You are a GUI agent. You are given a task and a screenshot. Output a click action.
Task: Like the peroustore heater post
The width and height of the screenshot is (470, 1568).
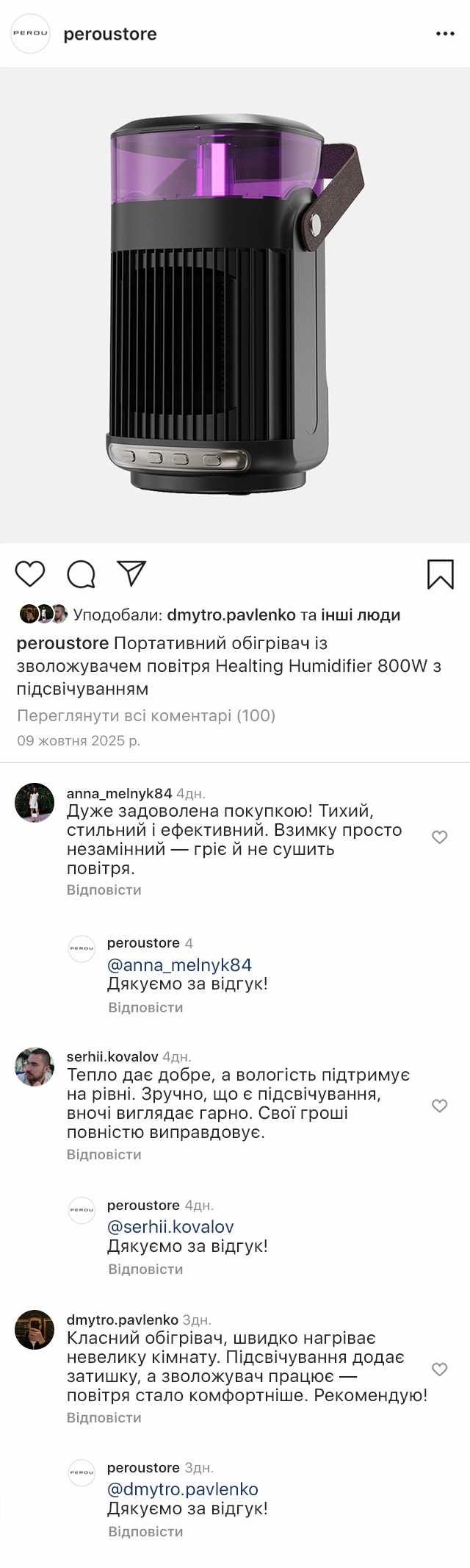point(30,574)
